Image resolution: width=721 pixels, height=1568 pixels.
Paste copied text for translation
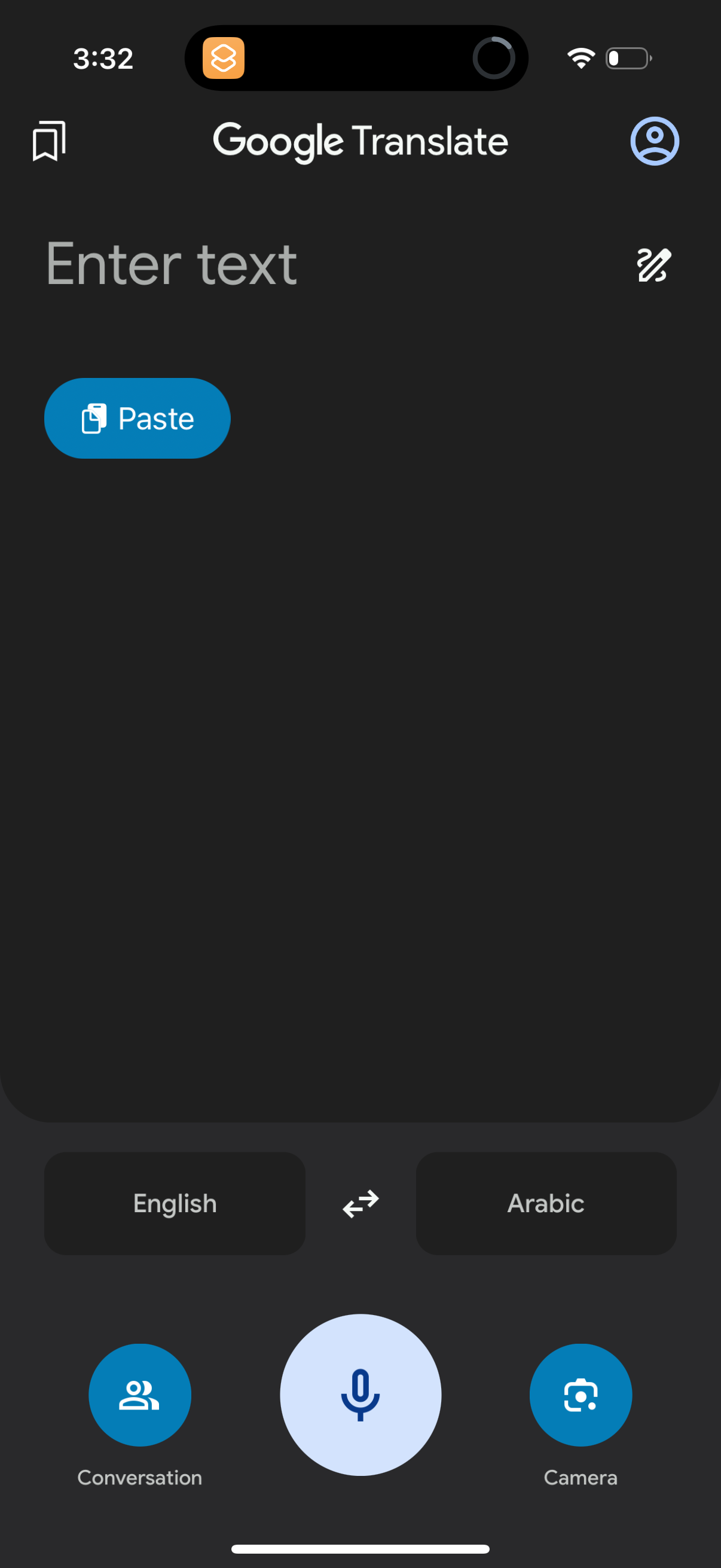(138, 418)
